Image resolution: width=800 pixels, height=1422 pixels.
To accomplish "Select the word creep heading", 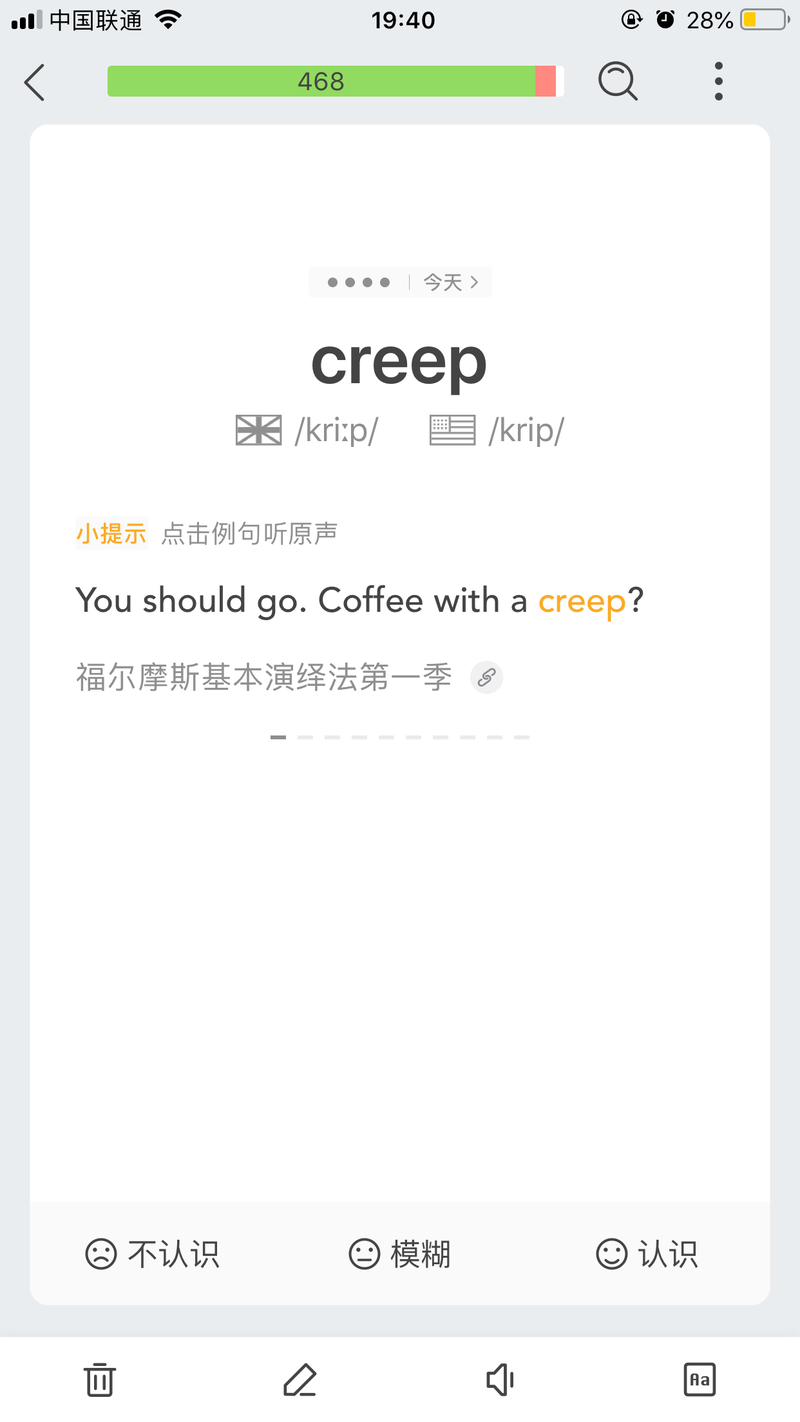I will (398, 362).
